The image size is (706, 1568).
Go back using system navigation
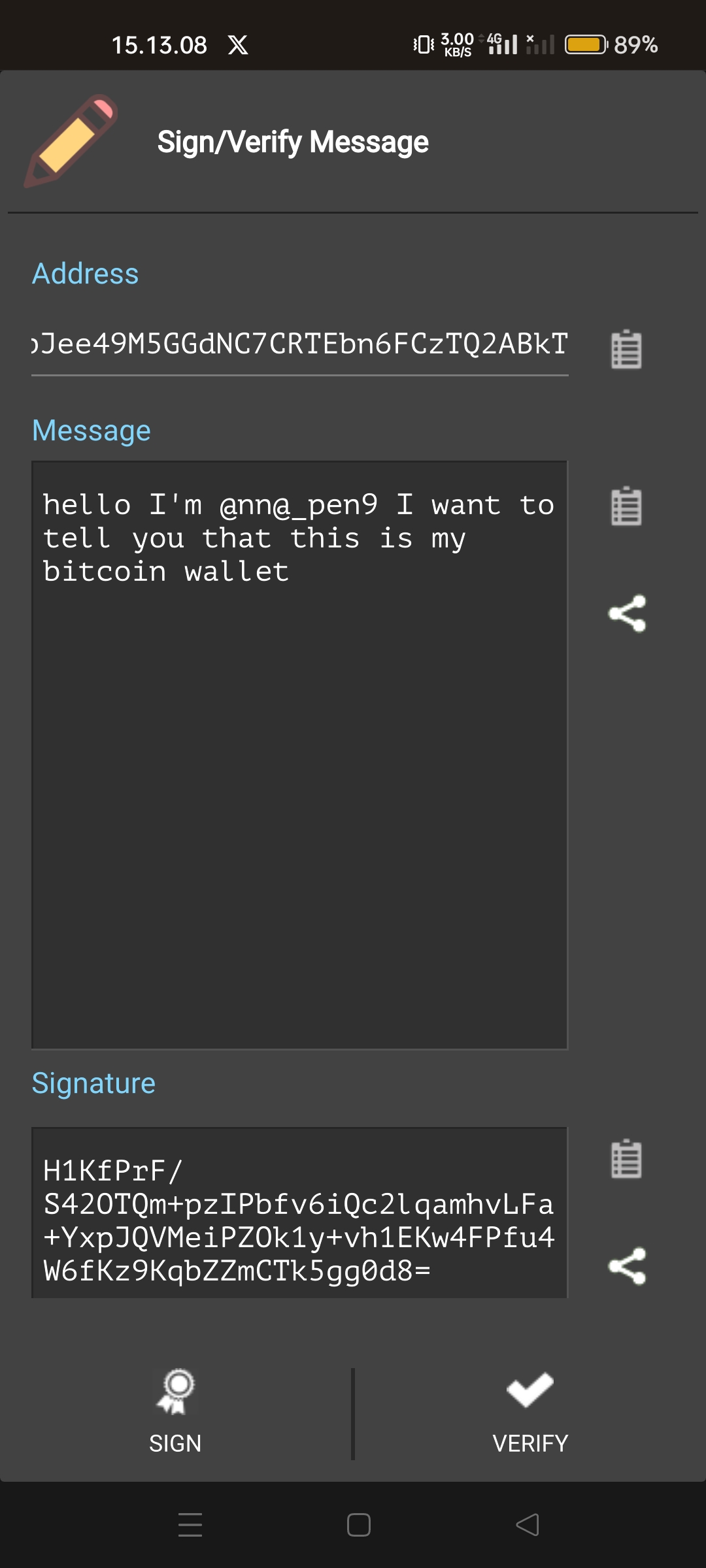tap(528, 1525)
